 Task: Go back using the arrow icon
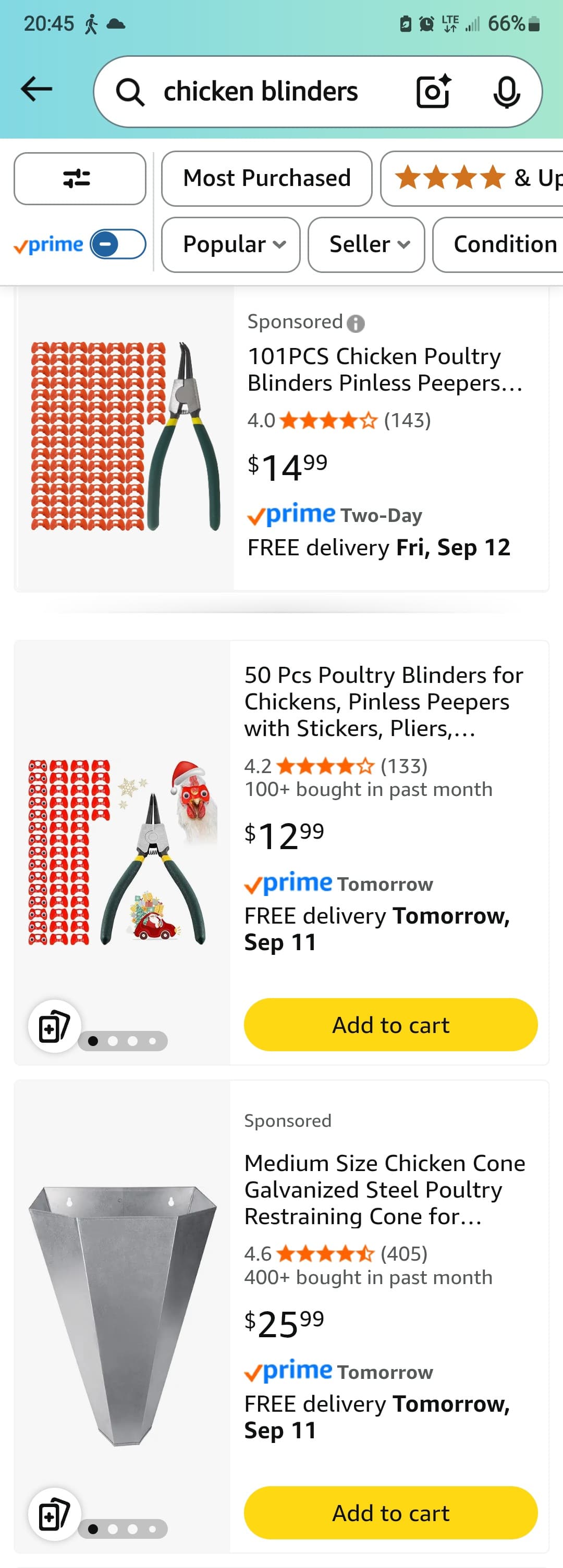tap(36, 90)
